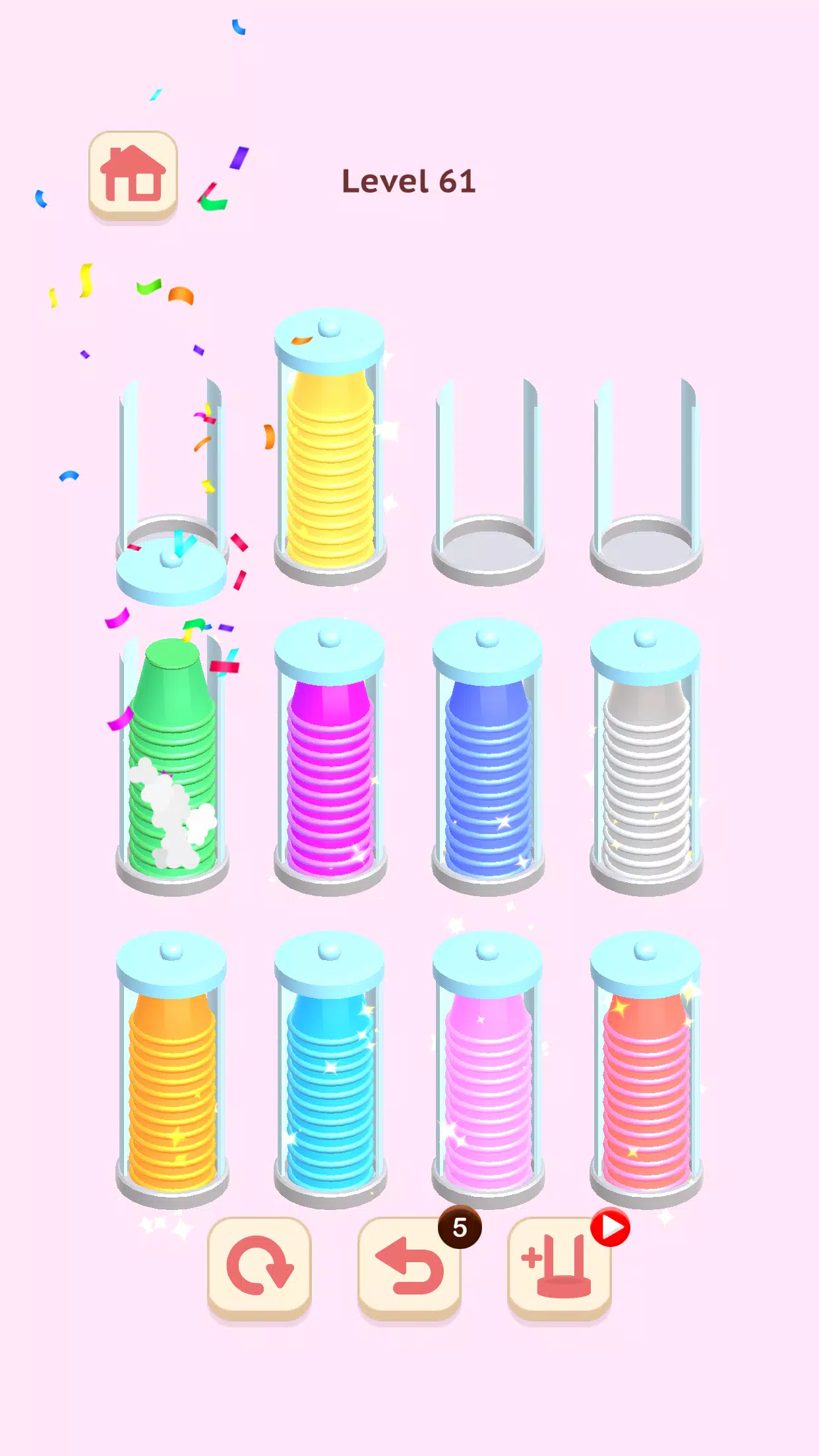Restart the level with the reset button
The height and width of the screenshot is (1456, 819).
(x=258, y=1267)
